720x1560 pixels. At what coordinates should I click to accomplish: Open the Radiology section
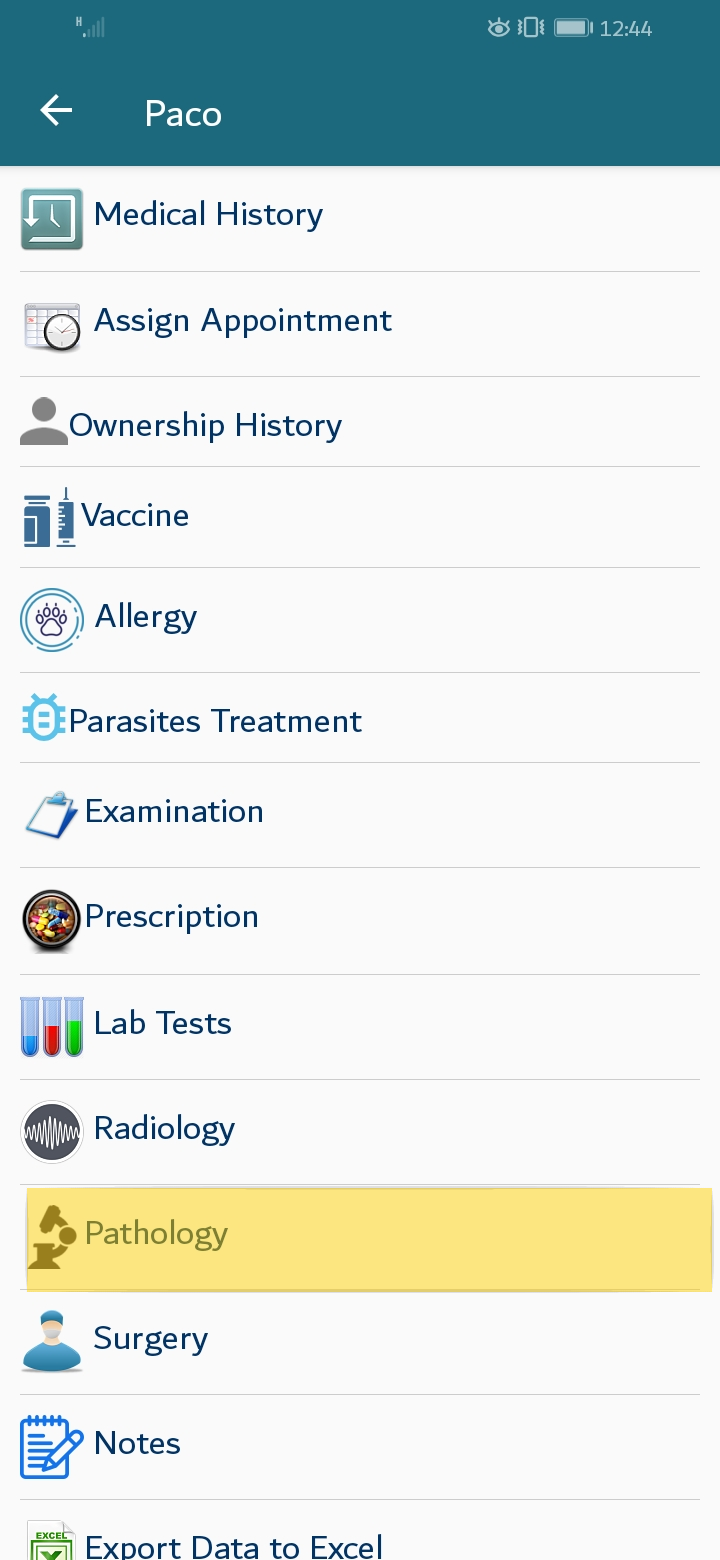tap(360, 1132)
